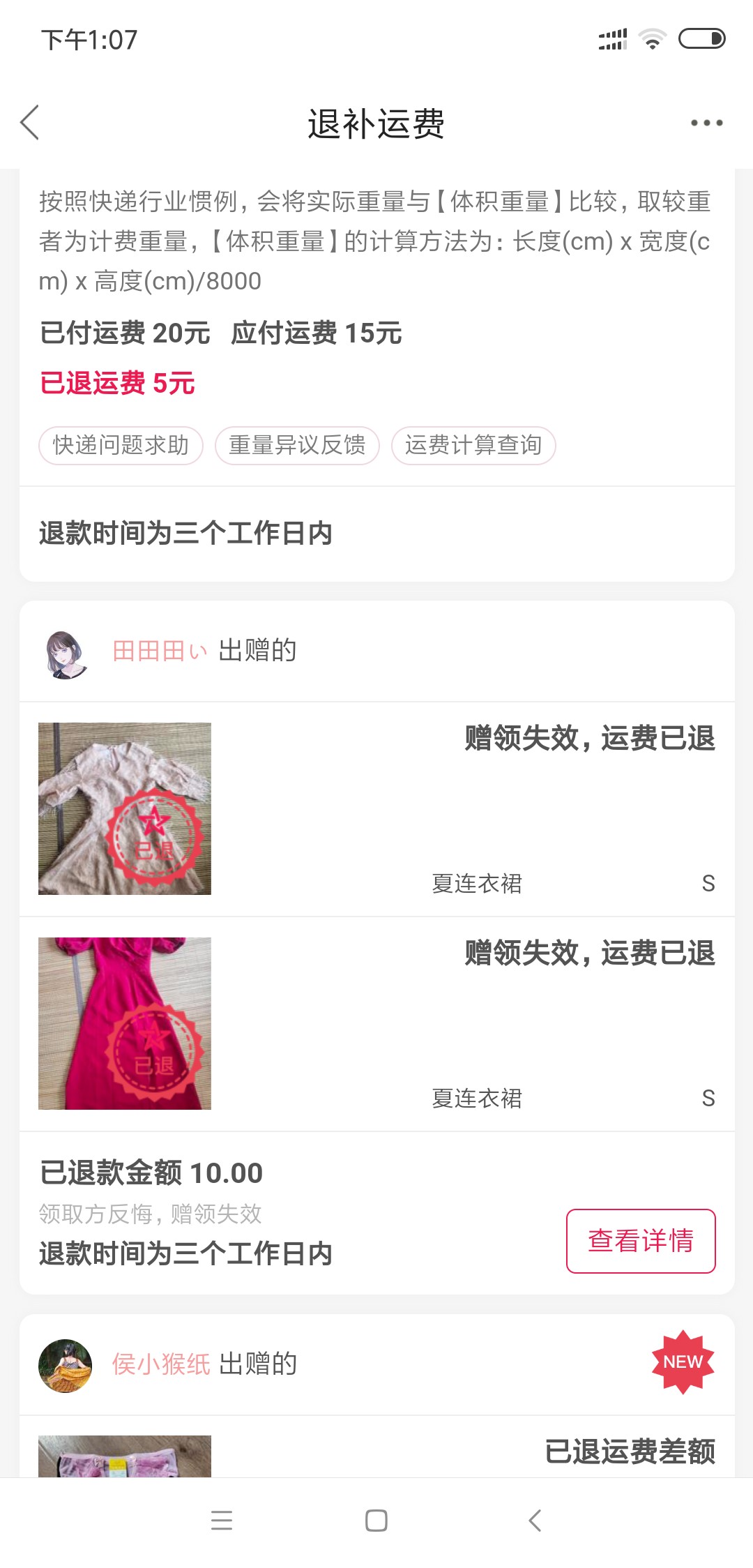Go back from the 退补运费 page
This screenshot has height=1568, width=753.
coord(30,123)
